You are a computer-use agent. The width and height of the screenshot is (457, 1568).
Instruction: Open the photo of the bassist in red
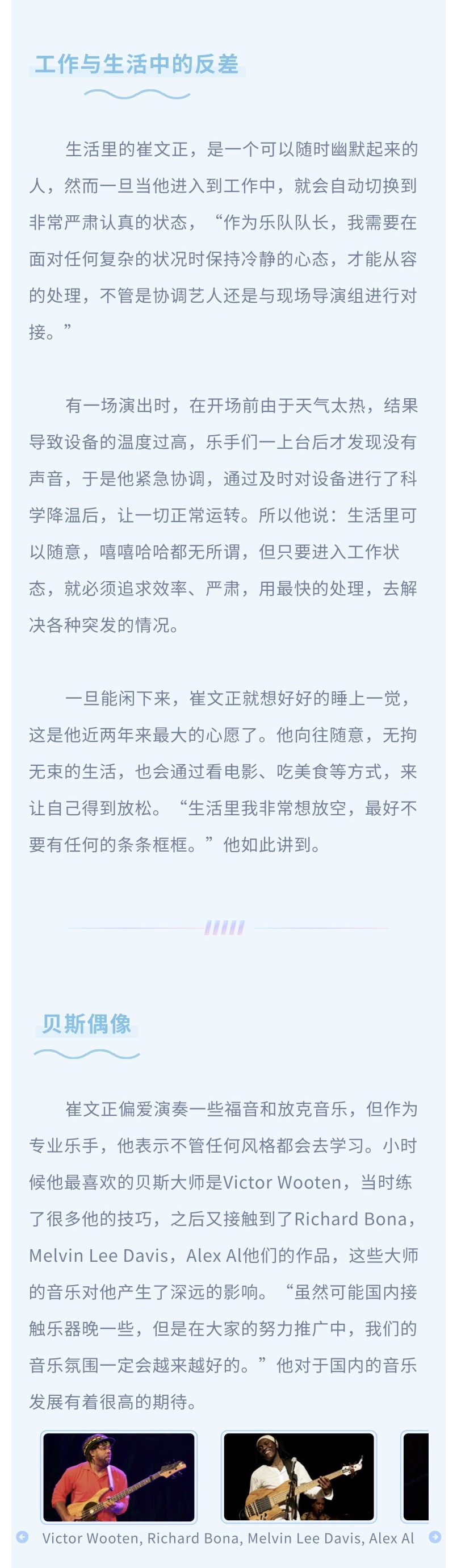(119, 1476)
